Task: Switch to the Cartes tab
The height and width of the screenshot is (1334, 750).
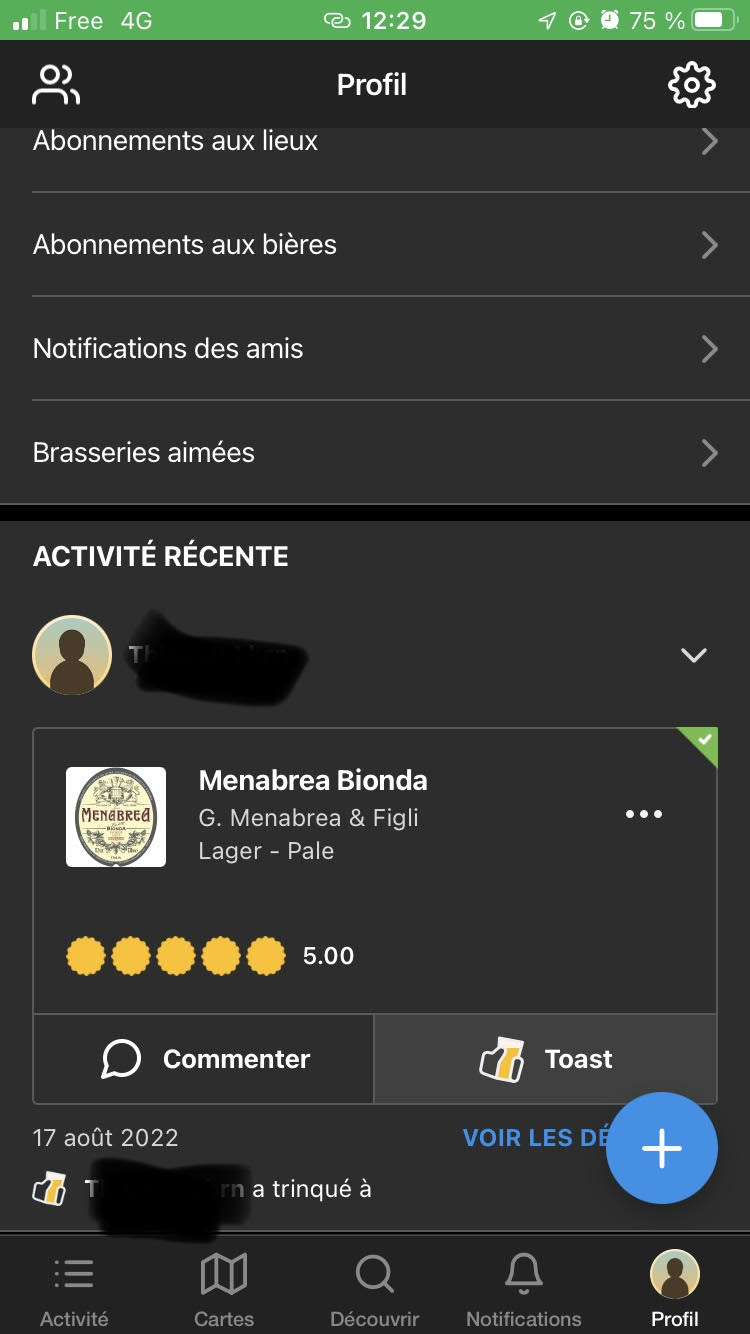Action: click(224, 1290)
